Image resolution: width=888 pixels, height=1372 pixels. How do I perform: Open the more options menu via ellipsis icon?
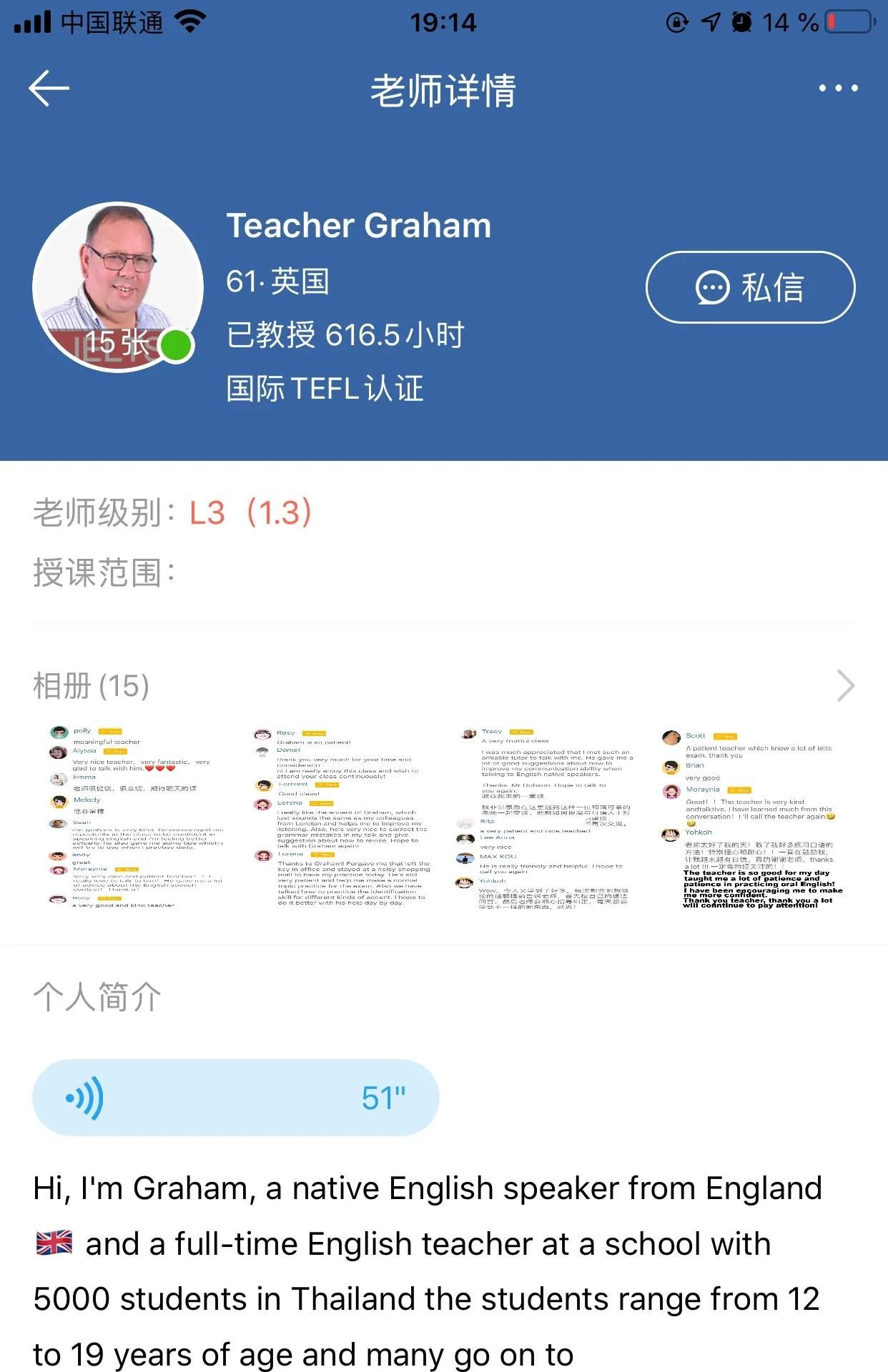837,89
